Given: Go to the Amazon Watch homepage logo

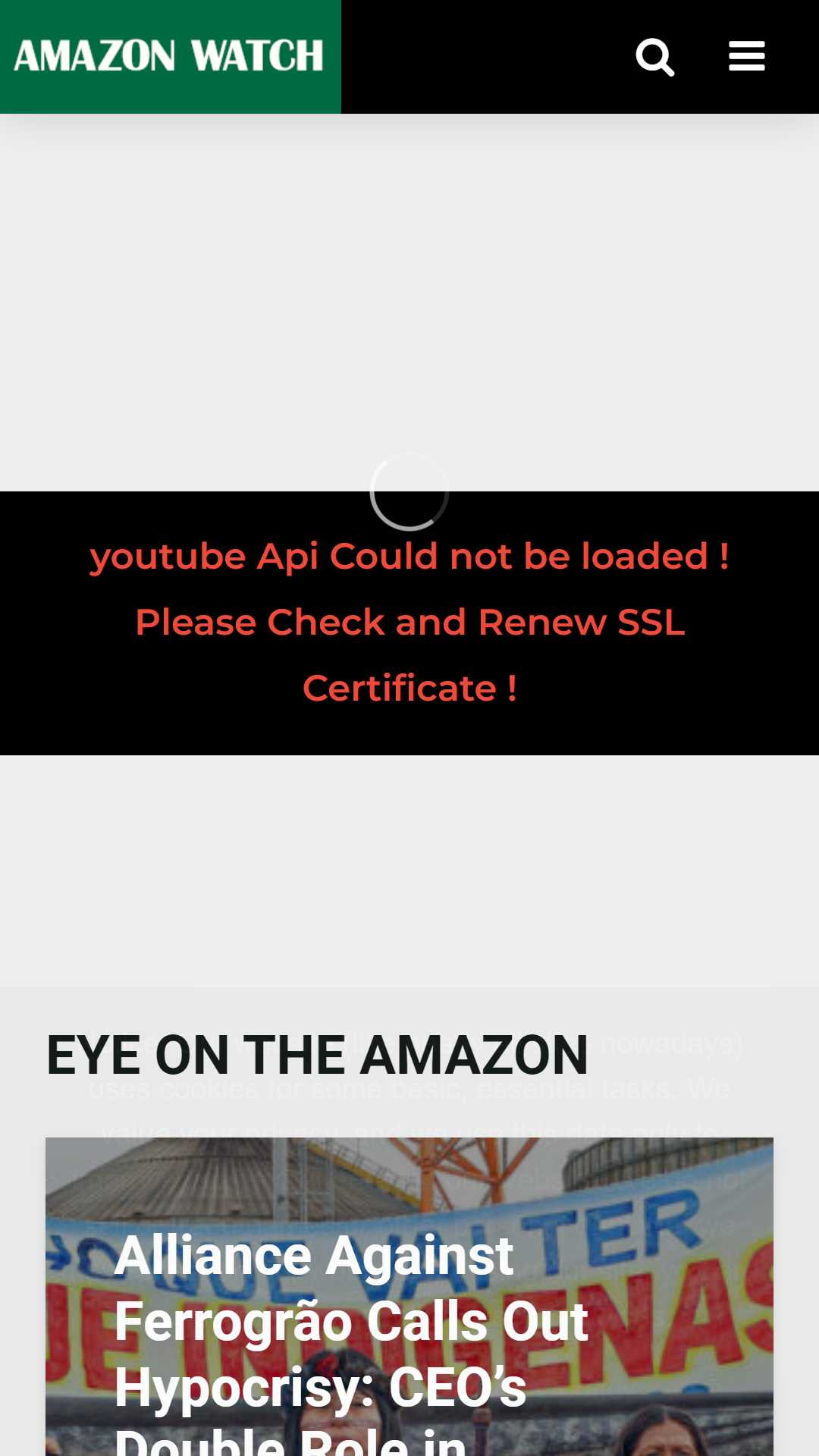Looking at the screenshot, I should [169, 56].
